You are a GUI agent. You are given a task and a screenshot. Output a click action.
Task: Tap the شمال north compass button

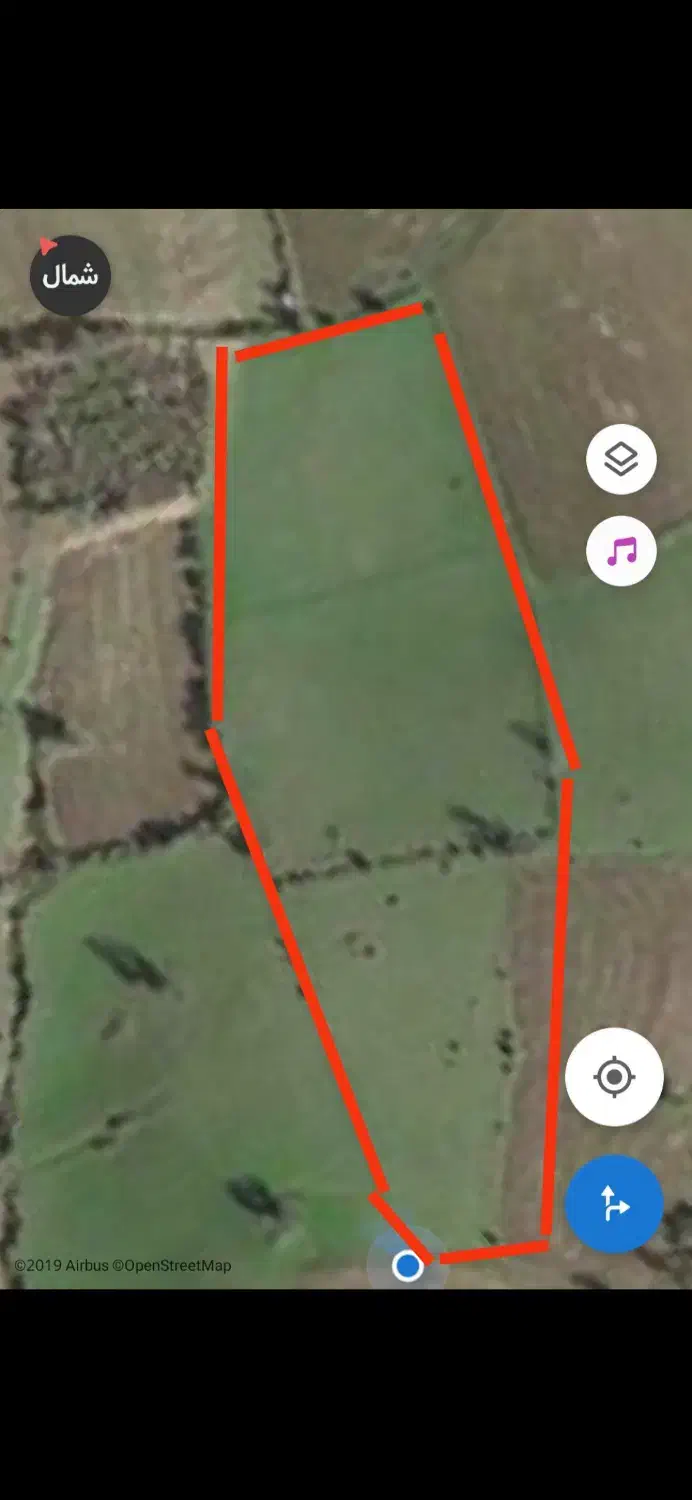click(x=70, y=275)
